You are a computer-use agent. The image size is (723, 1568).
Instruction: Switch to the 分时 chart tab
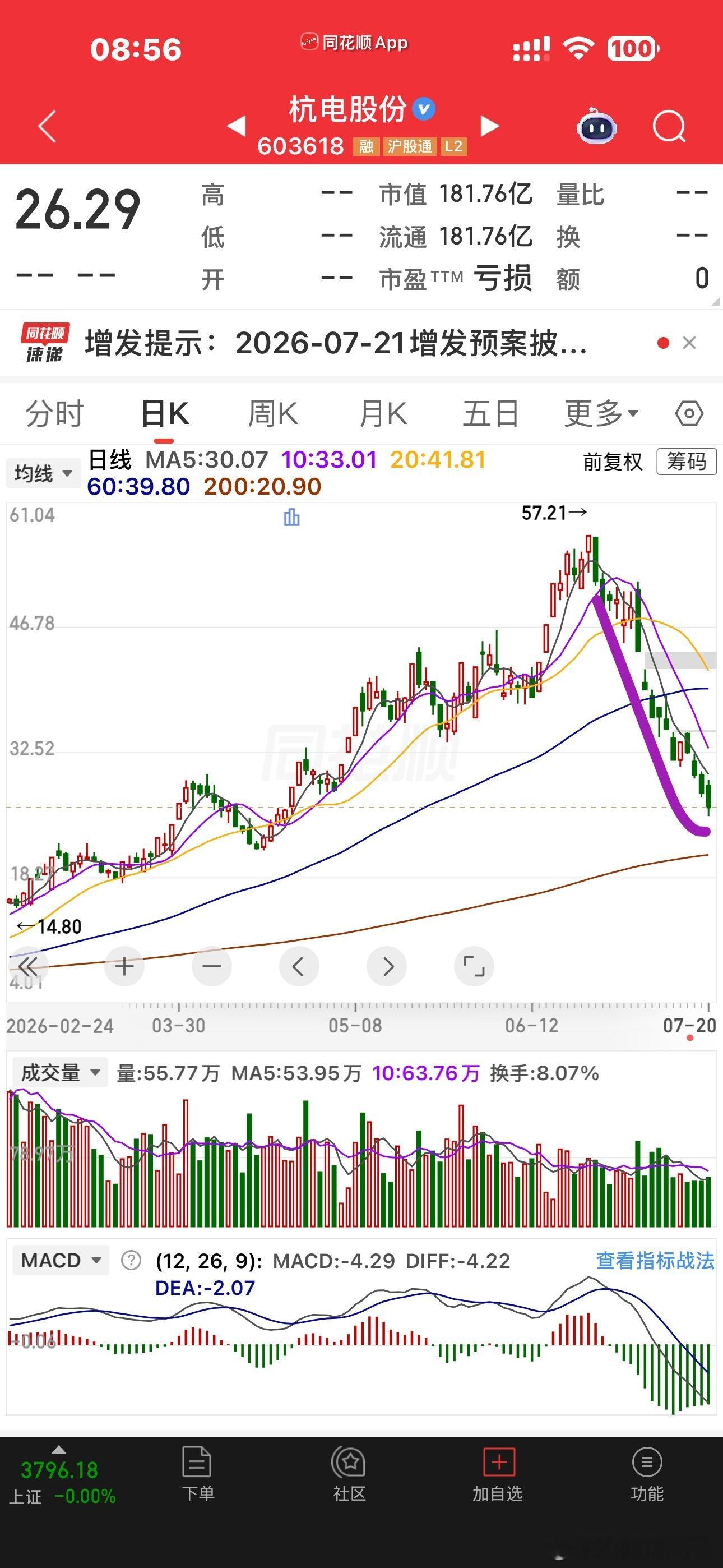(x=55, y=414)
